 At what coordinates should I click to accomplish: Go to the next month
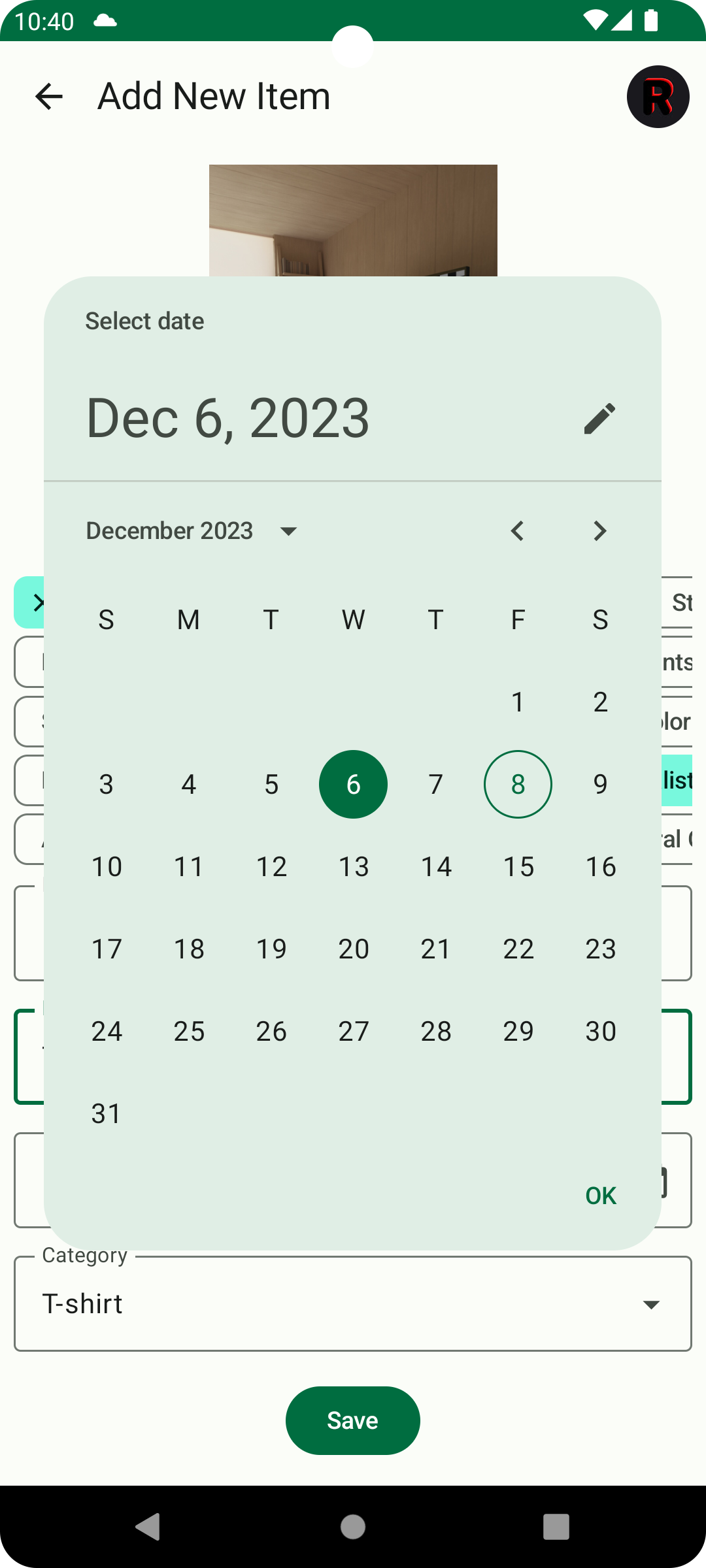(599, 531)
